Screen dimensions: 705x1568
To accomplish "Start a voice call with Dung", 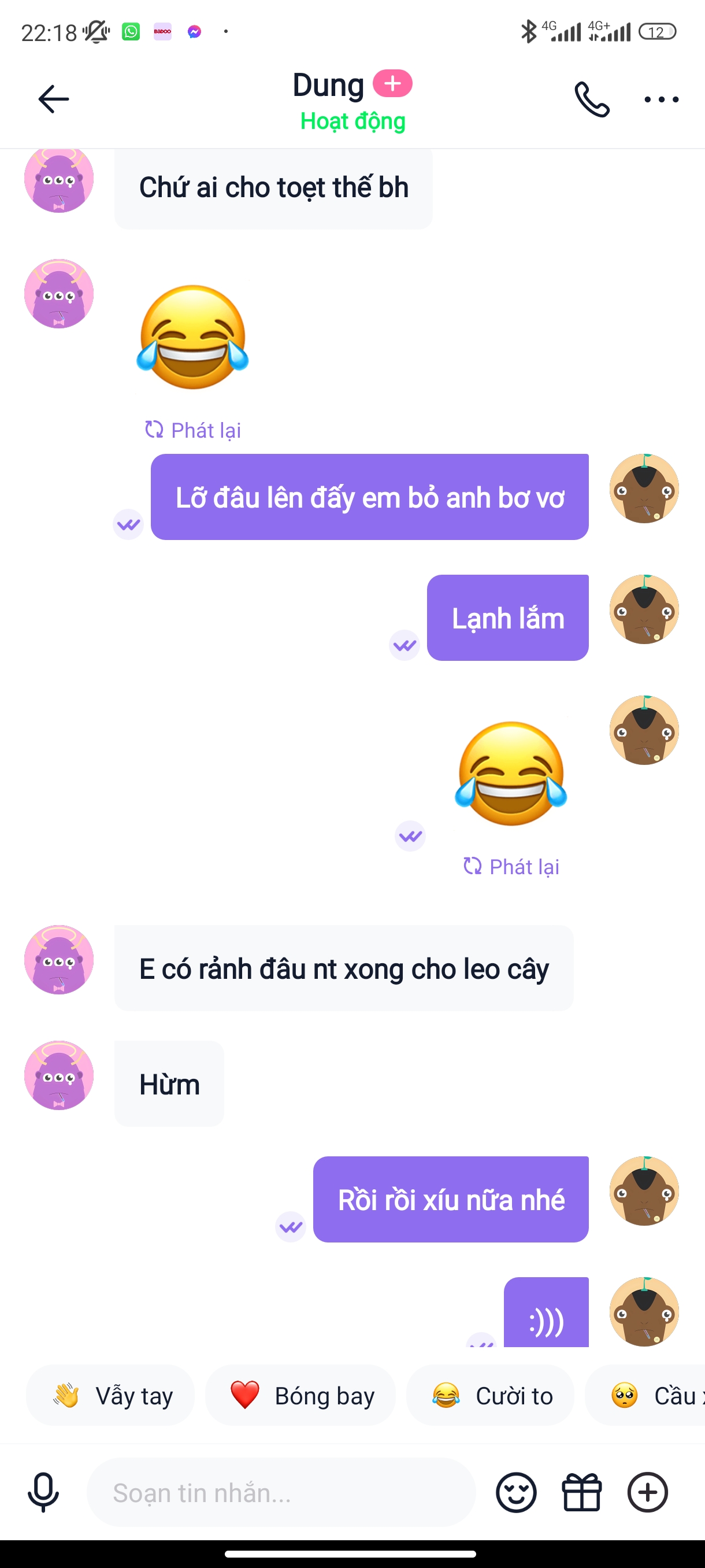I will (591, 99).
